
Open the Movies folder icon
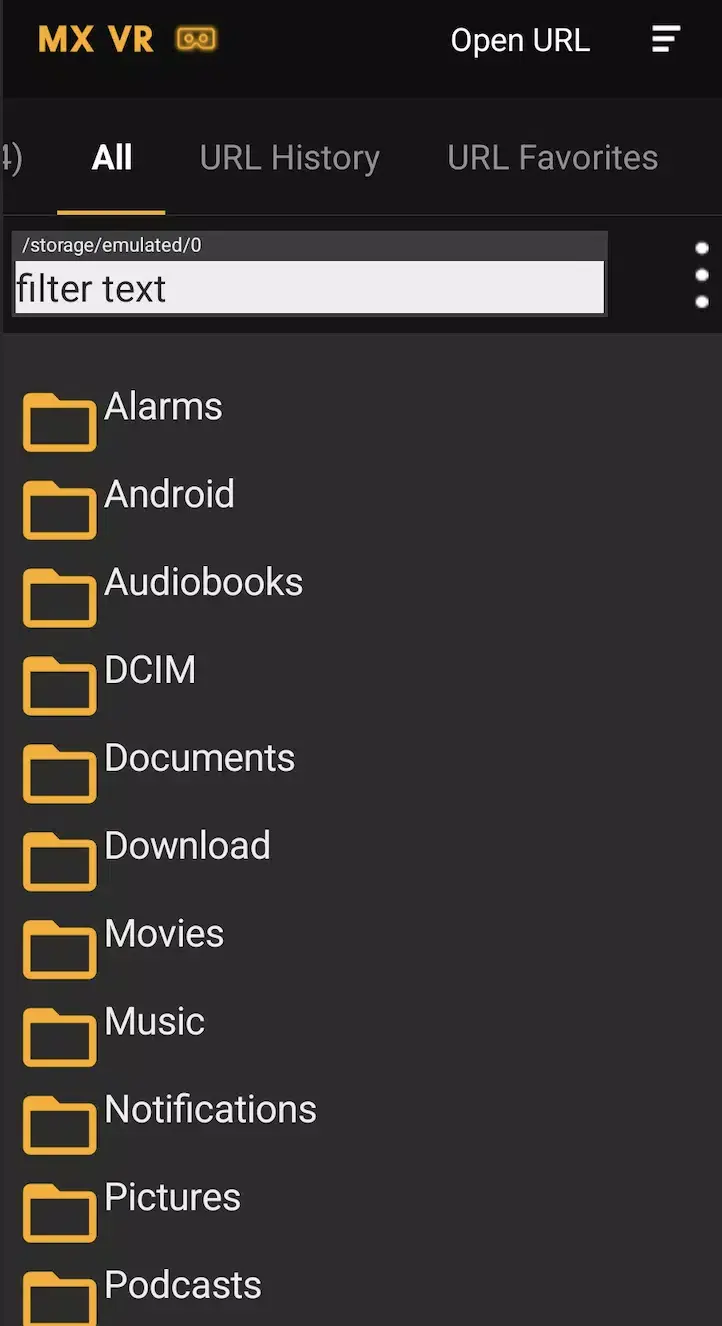[x=58, y=949]
